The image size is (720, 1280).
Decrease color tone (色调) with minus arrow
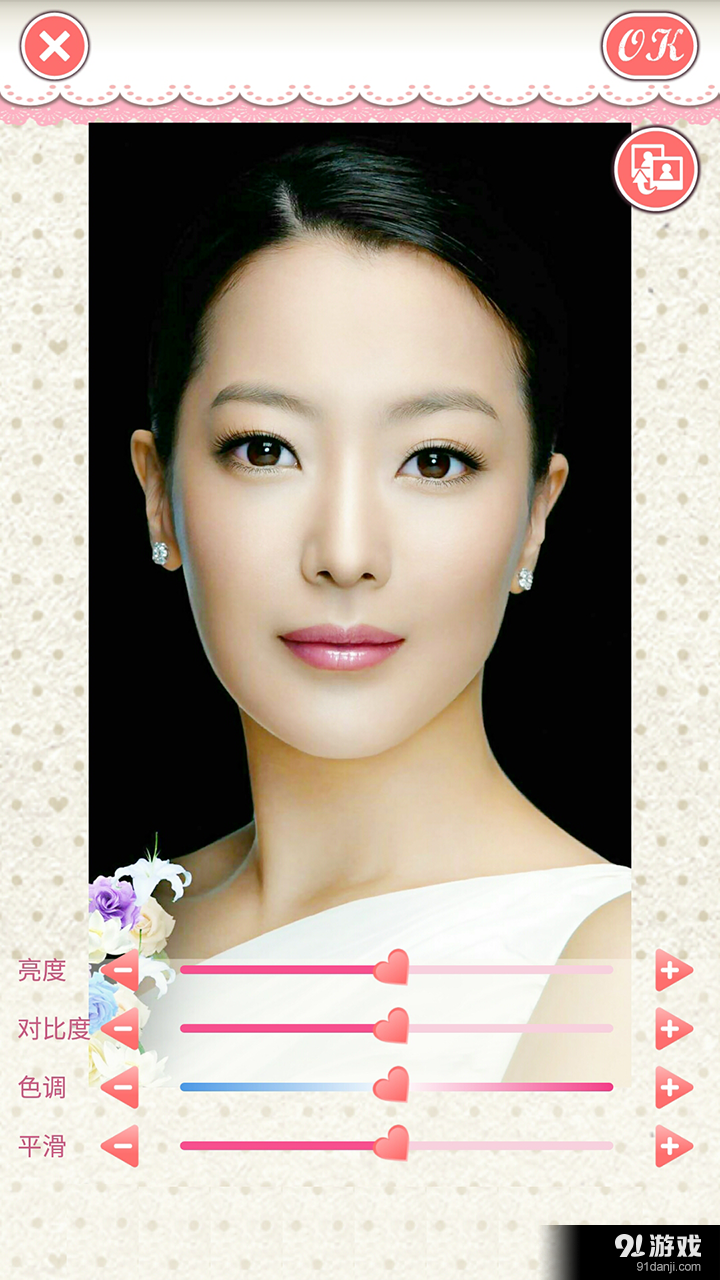pyautogui.click(x=121, y=1087)
